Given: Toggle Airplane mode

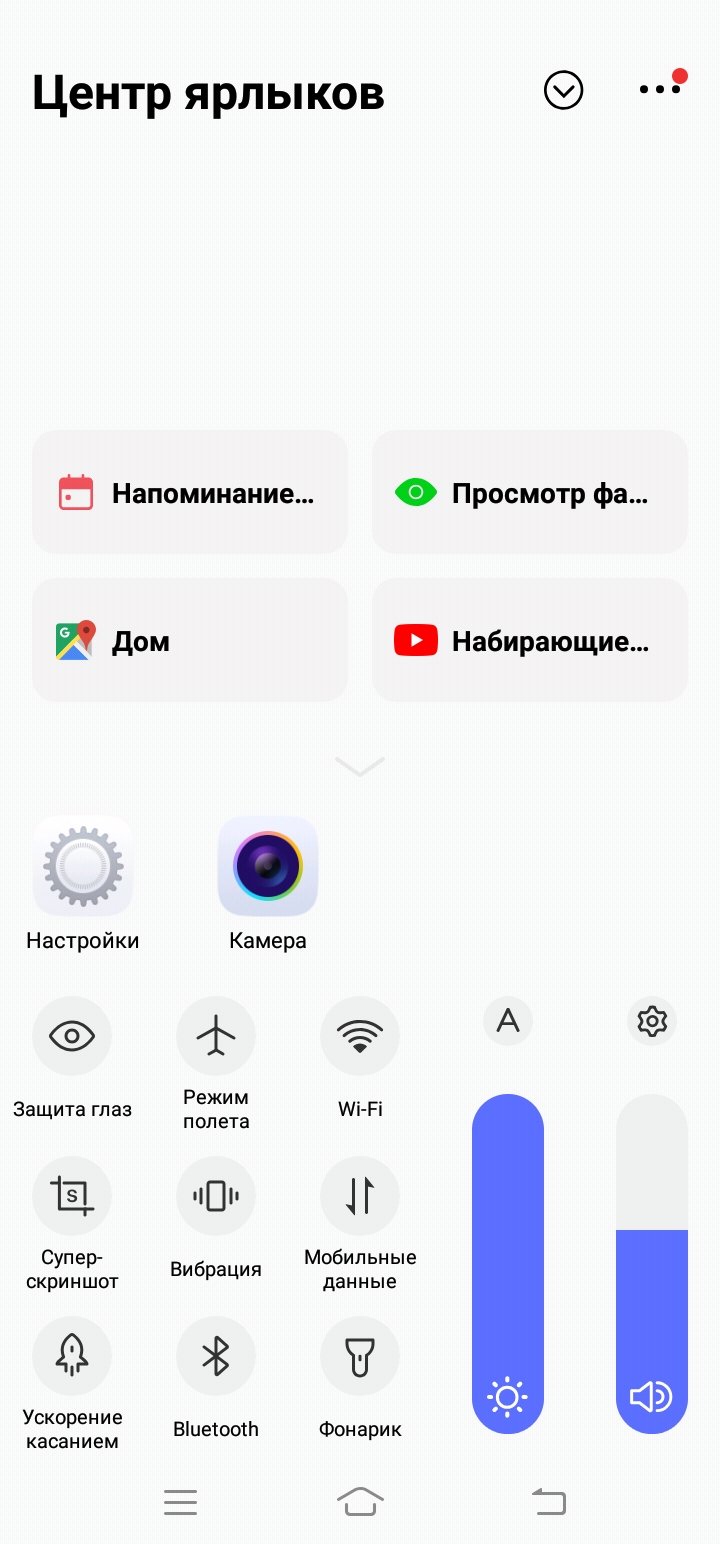Looking at the screenshot, I should (x=216, y=1035).
